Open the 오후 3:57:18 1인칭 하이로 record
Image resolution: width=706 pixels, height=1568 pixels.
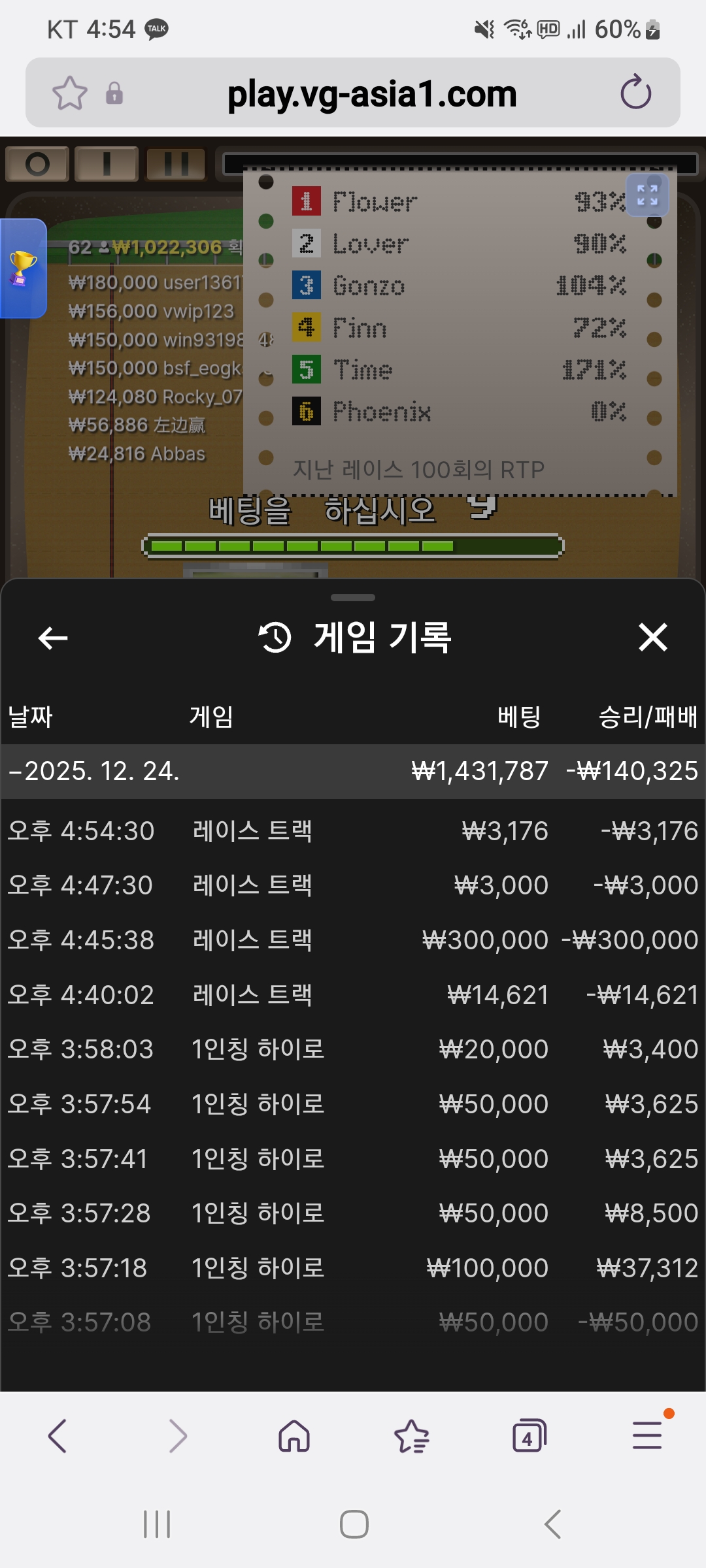pos(353,1268)
